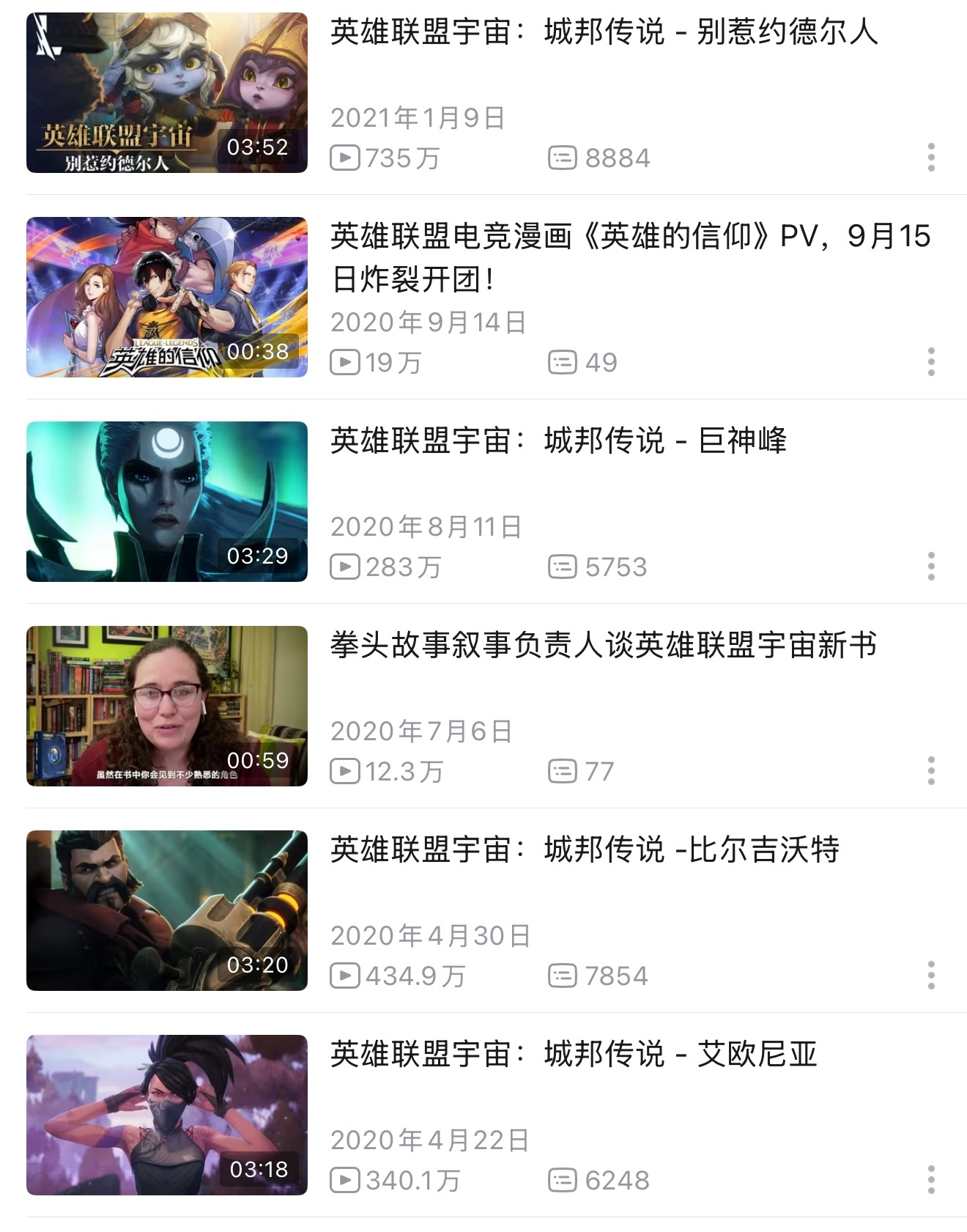The width and height of the screenshot is (967, 1232).
Task: Open the options menu for 巨神峰 video
Action: (x=931, y=565)
